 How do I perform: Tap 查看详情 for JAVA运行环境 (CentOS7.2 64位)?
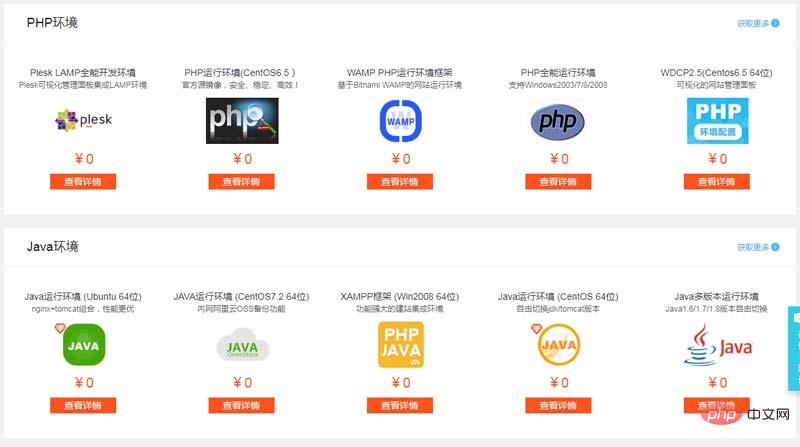coord(241,405)
